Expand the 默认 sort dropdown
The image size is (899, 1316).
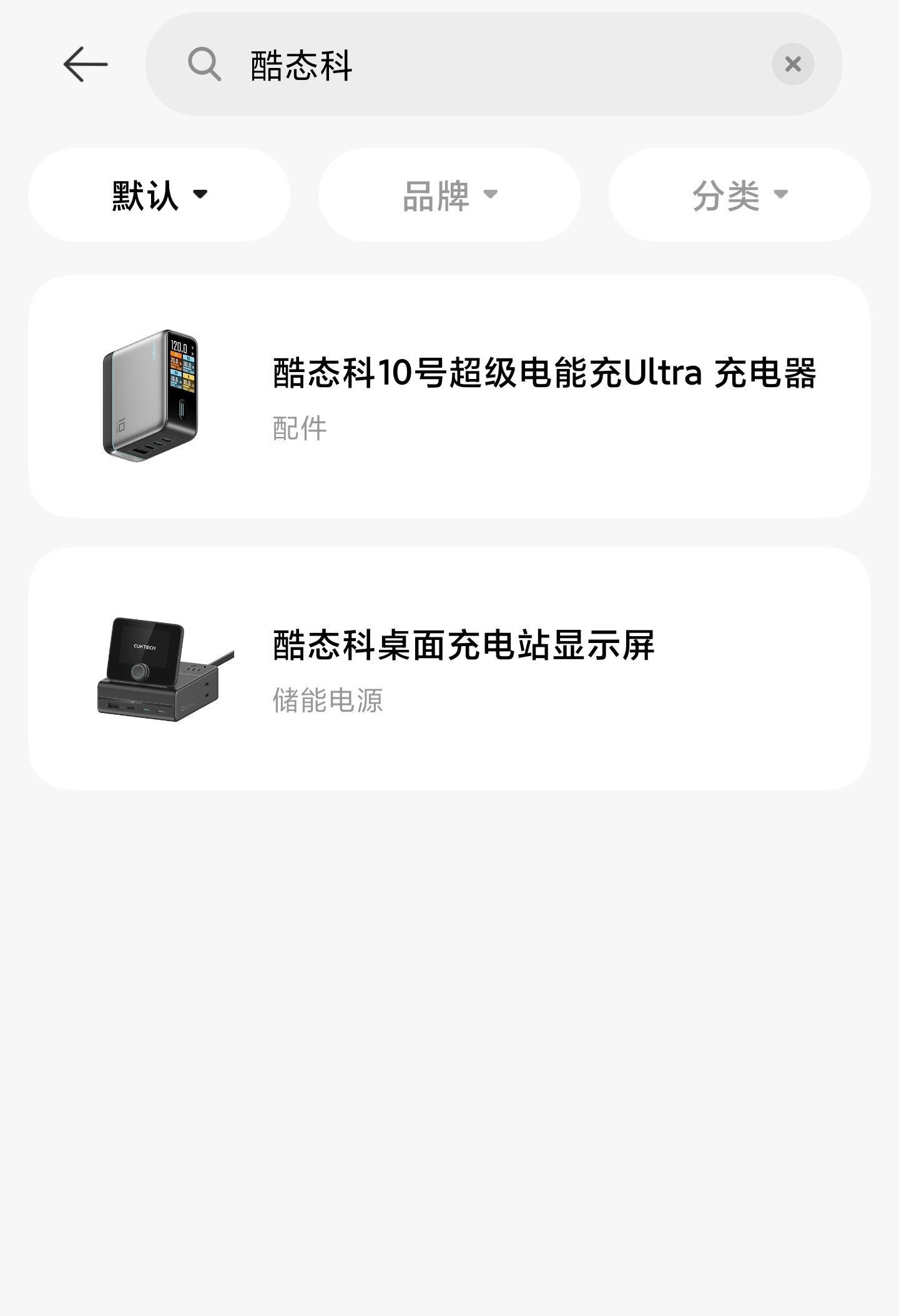159,195
